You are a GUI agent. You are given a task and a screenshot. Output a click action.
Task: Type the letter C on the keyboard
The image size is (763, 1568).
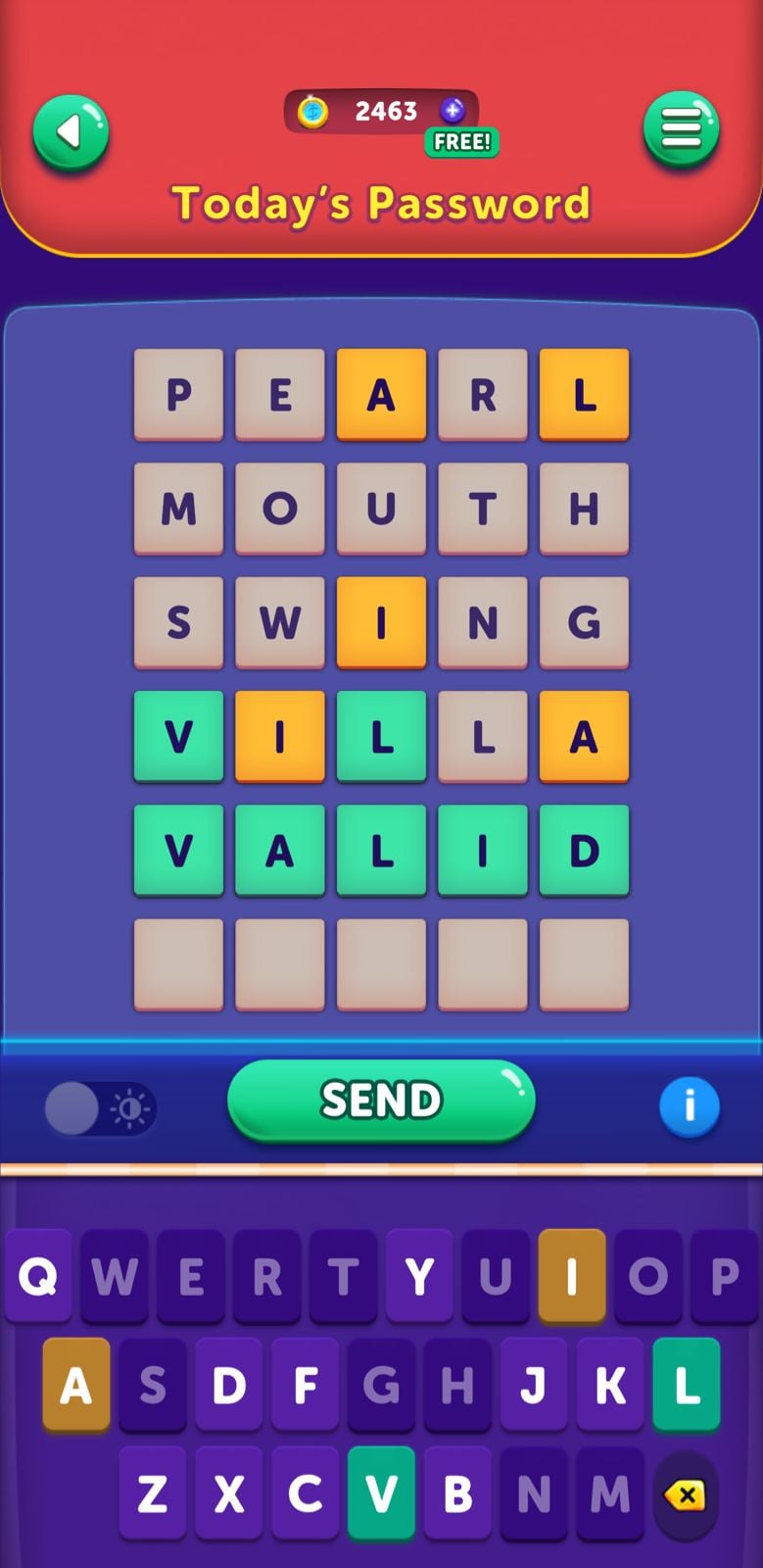pos(305,1494)
